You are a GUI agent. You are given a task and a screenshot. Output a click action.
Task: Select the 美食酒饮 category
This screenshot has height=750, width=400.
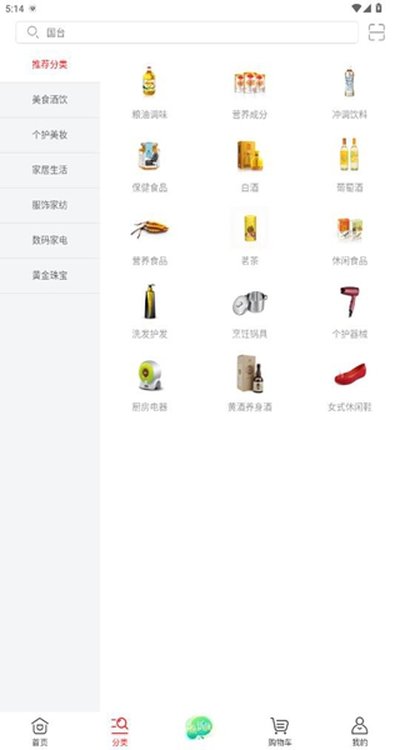tap(50, 100)
